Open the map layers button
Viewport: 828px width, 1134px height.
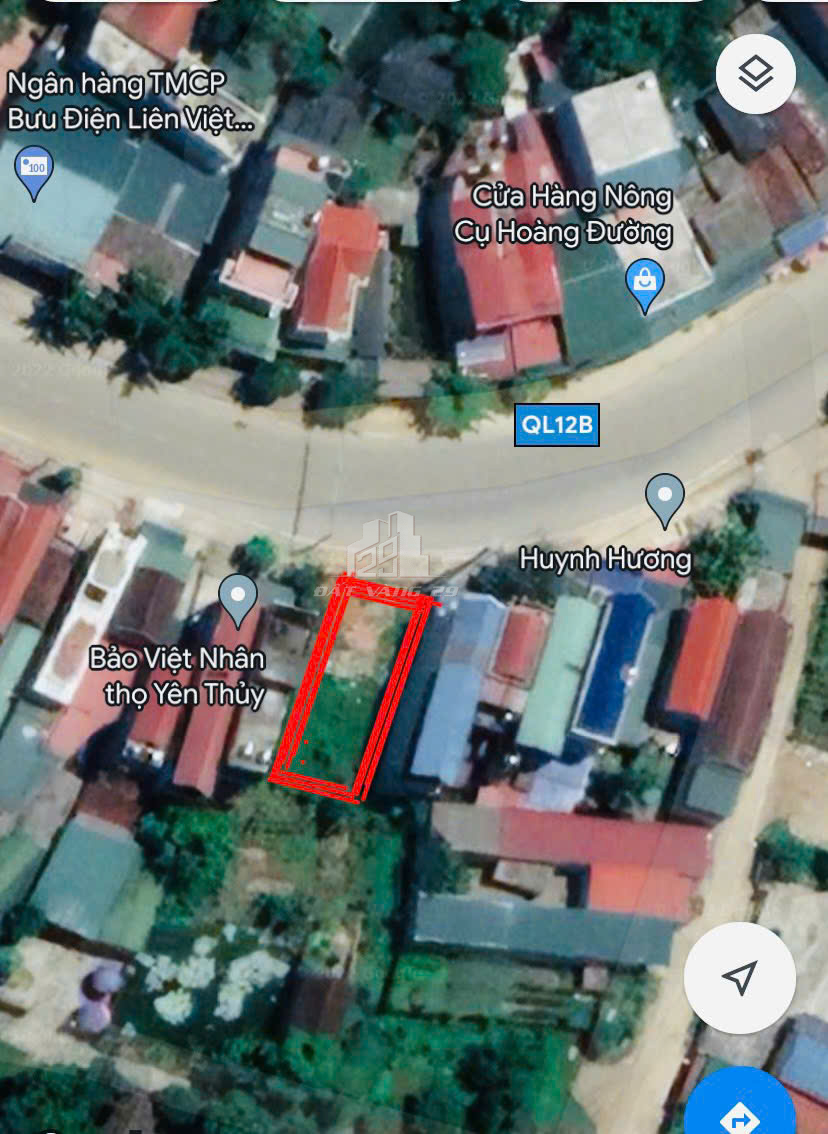(756, 73)
